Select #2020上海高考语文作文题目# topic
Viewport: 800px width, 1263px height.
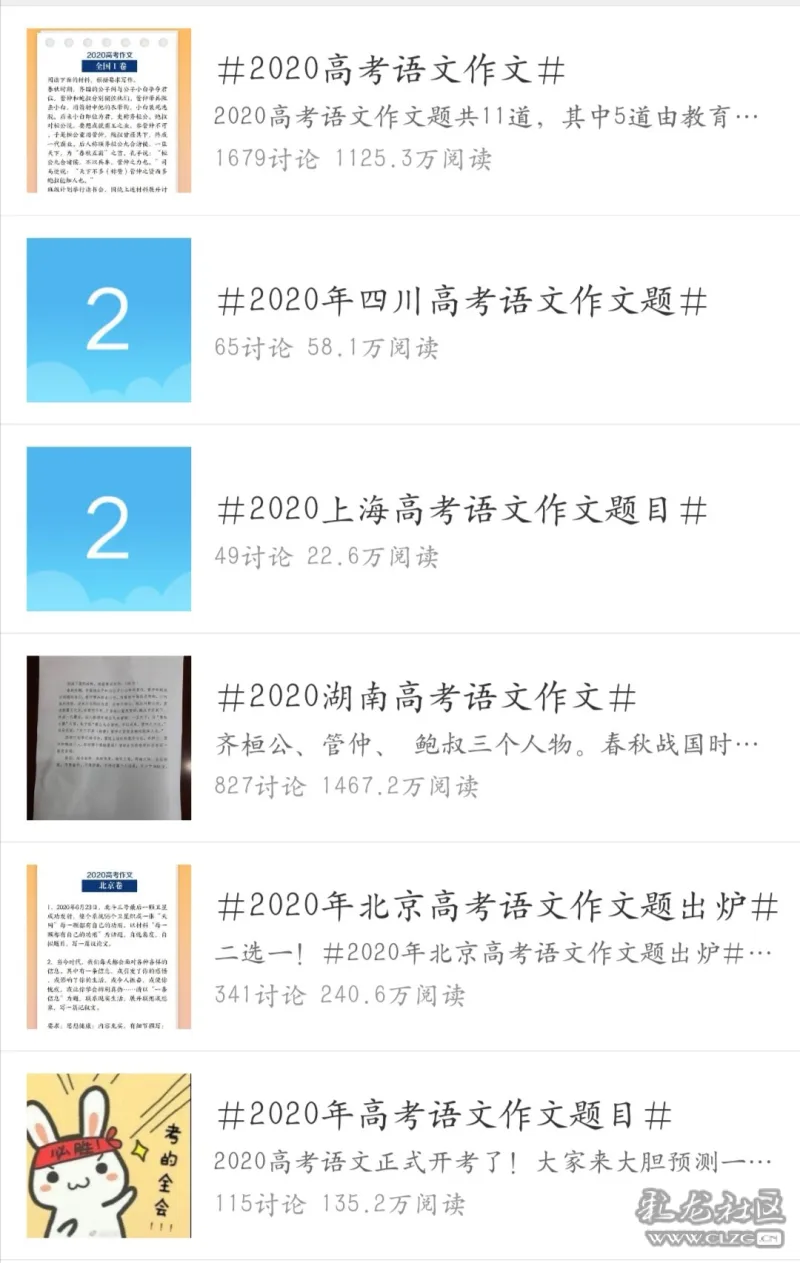click(x=462, y=510)
